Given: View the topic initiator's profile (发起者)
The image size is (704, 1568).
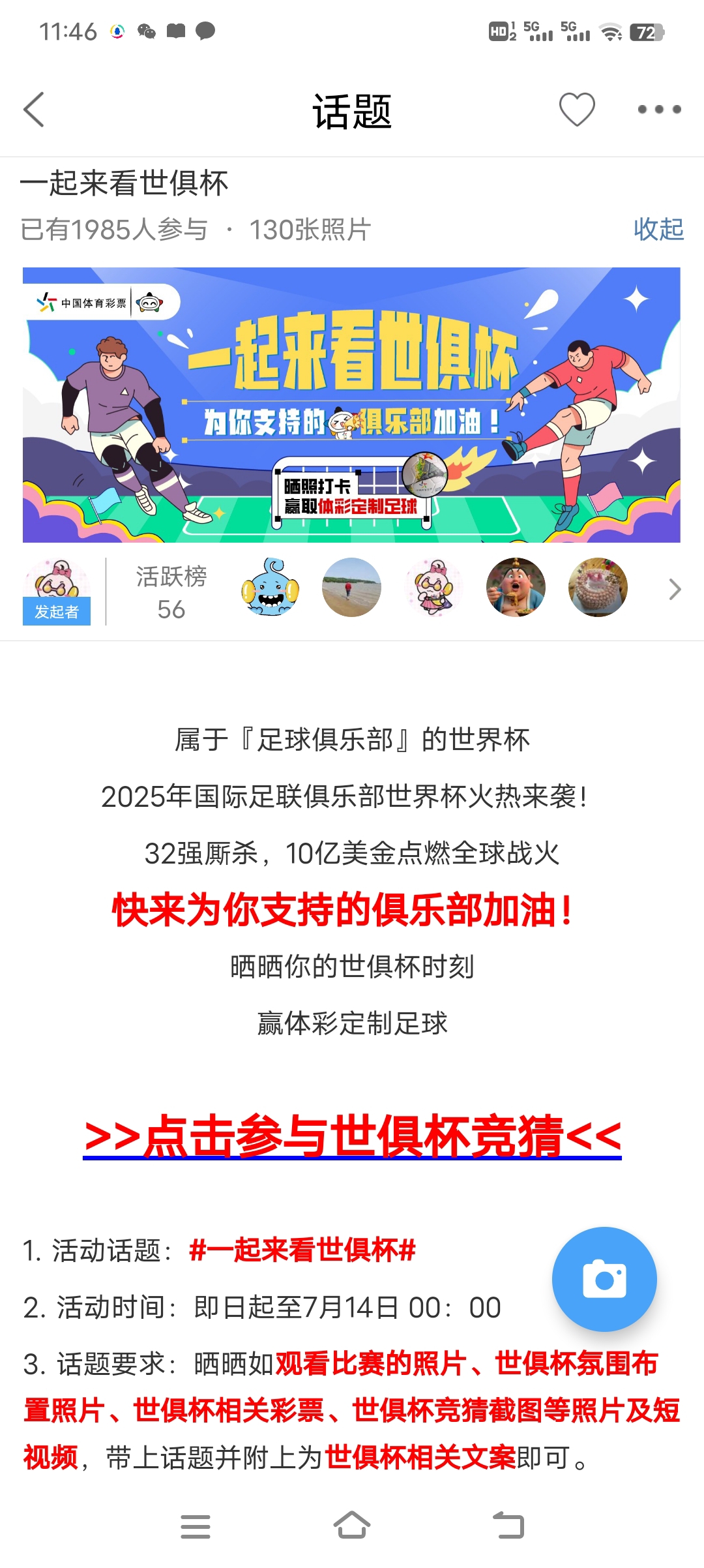Looking at the screenshot, I should point(57,591).
